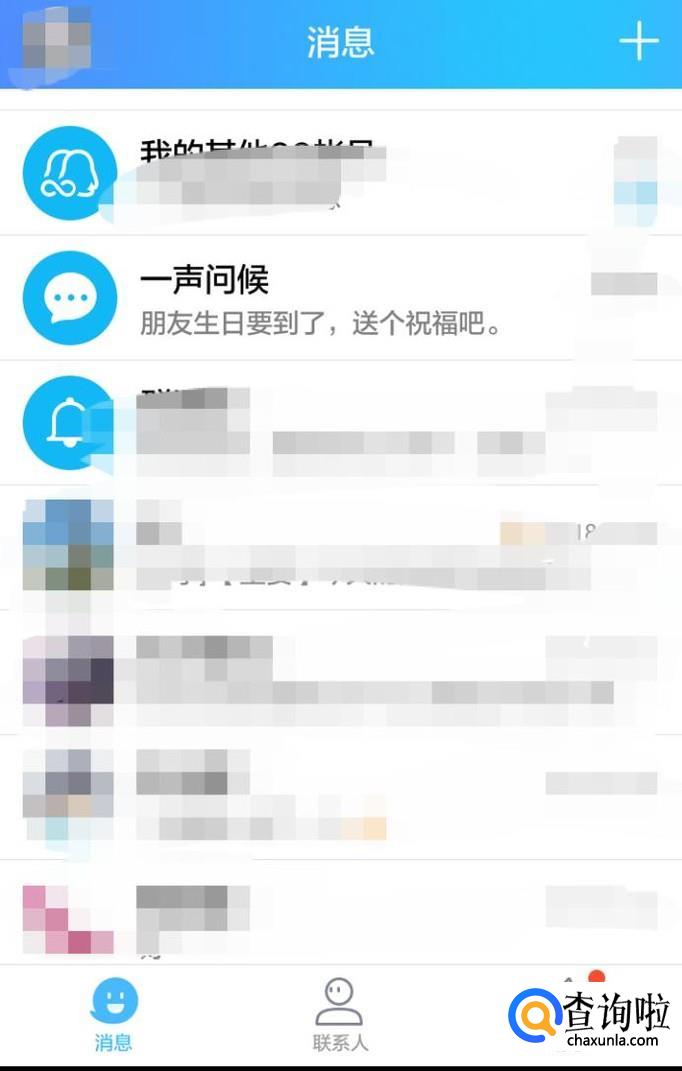
Task: Open the linked QQ accounts row
Action: (340, 174)
